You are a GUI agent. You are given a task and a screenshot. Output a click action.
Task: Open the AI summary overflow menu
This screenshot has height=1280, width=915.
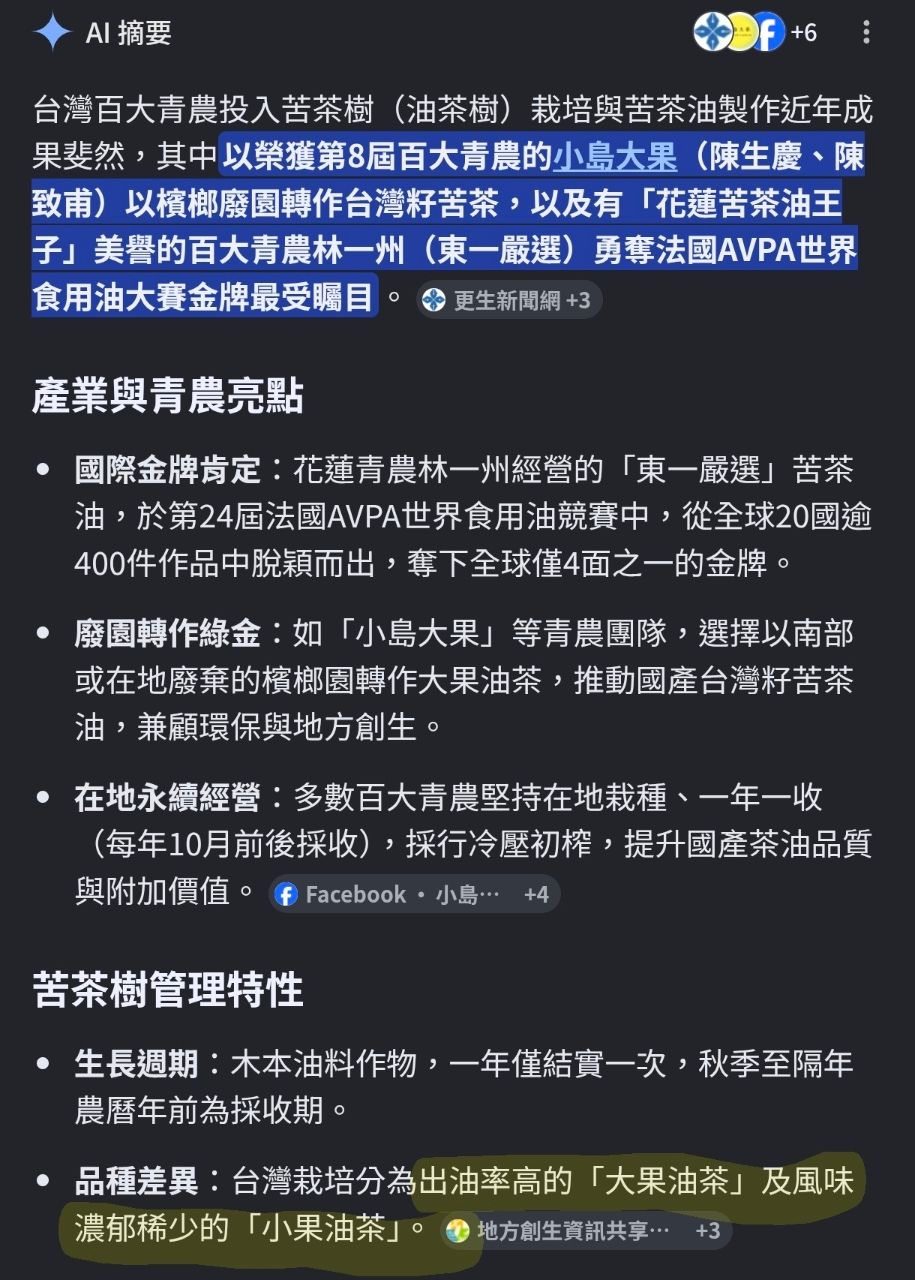pyautogui.click(x=866, y=33)
